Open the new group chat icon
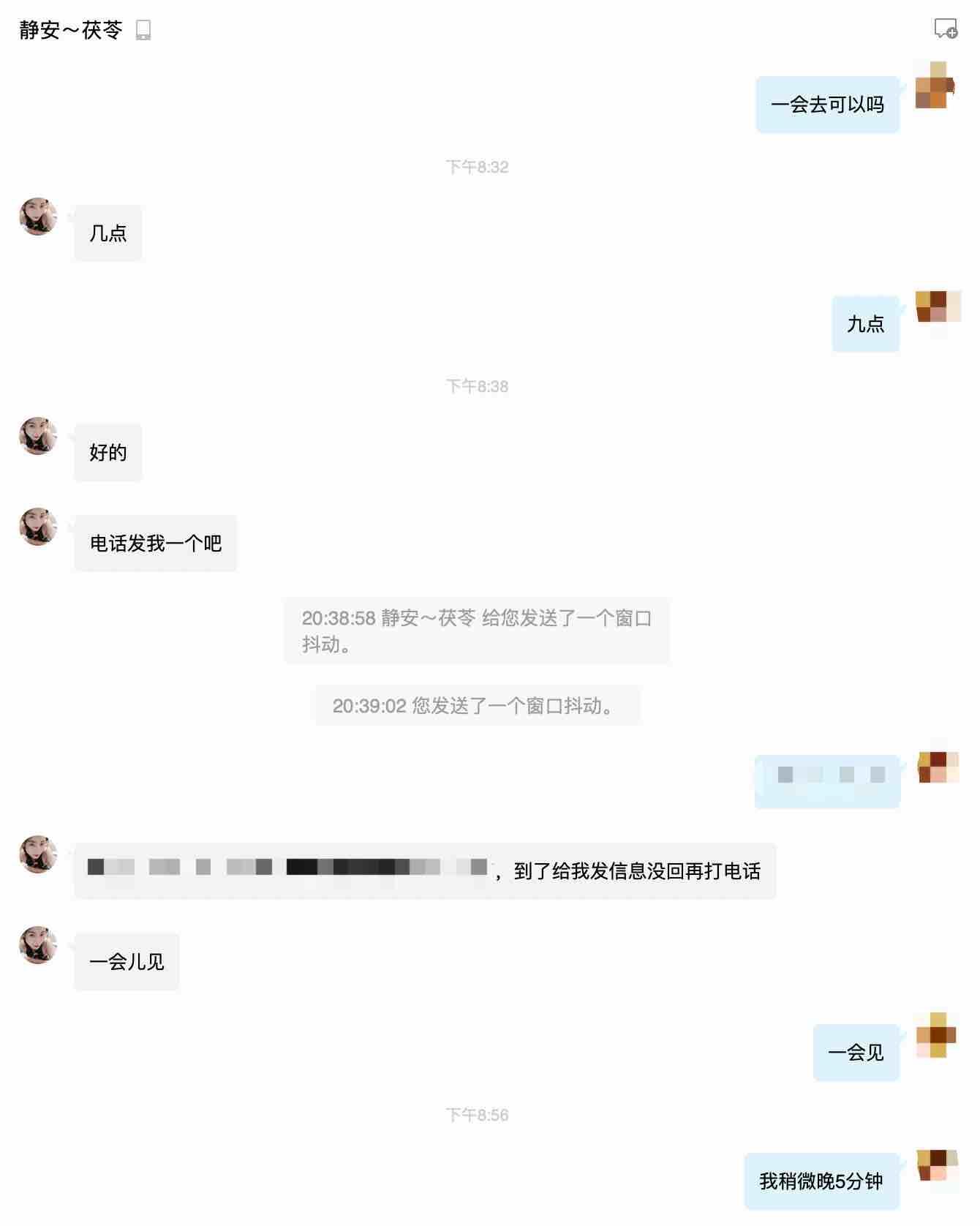Image resolution: width=980 pixels, height=1226 pixels. point(945,29)
